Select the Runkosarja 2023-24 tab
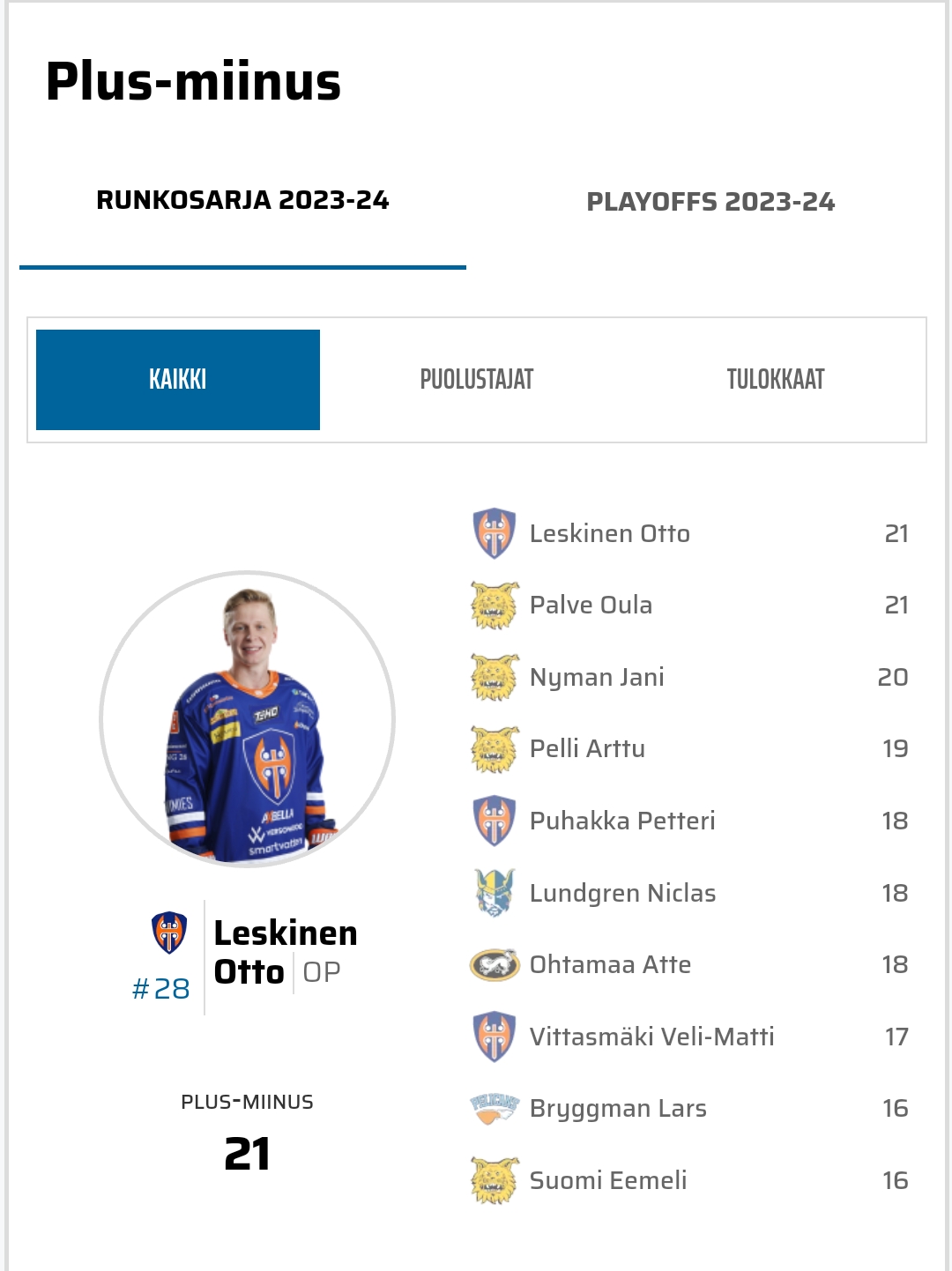This screenshot has height=1271, width=952. click(x=242, y=201)
